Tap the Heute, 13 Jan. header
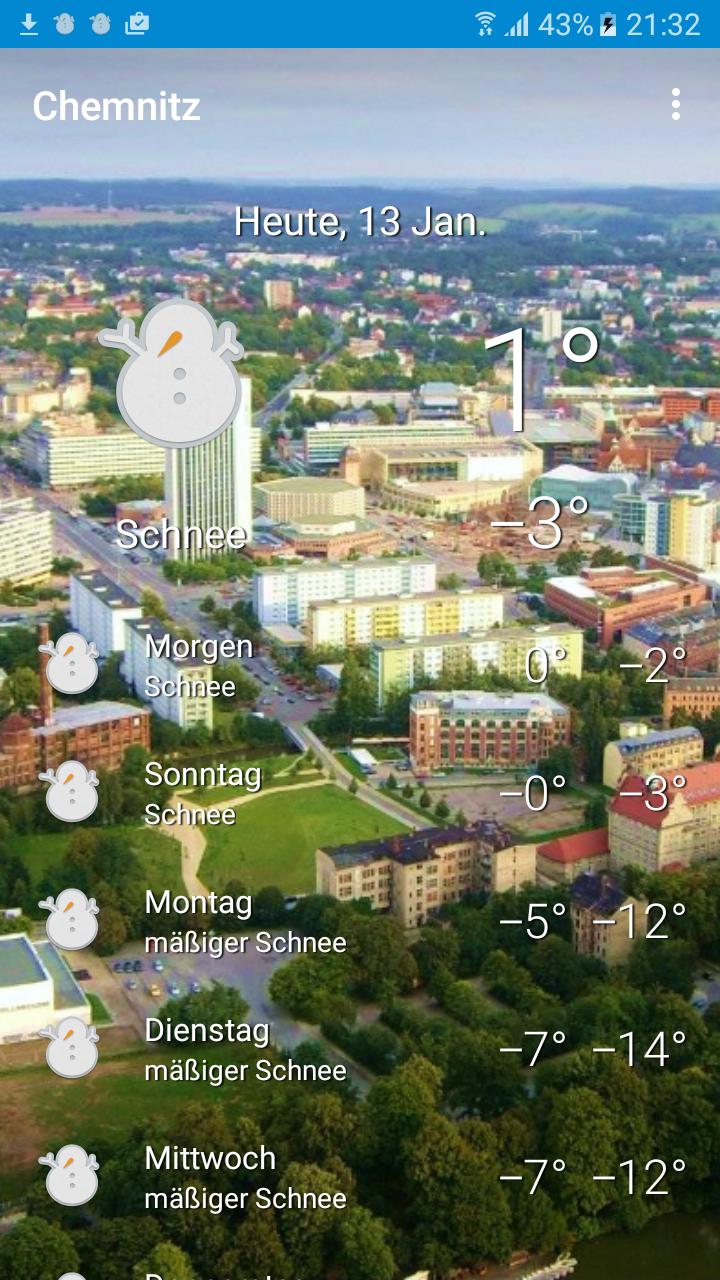 (359, 222)
